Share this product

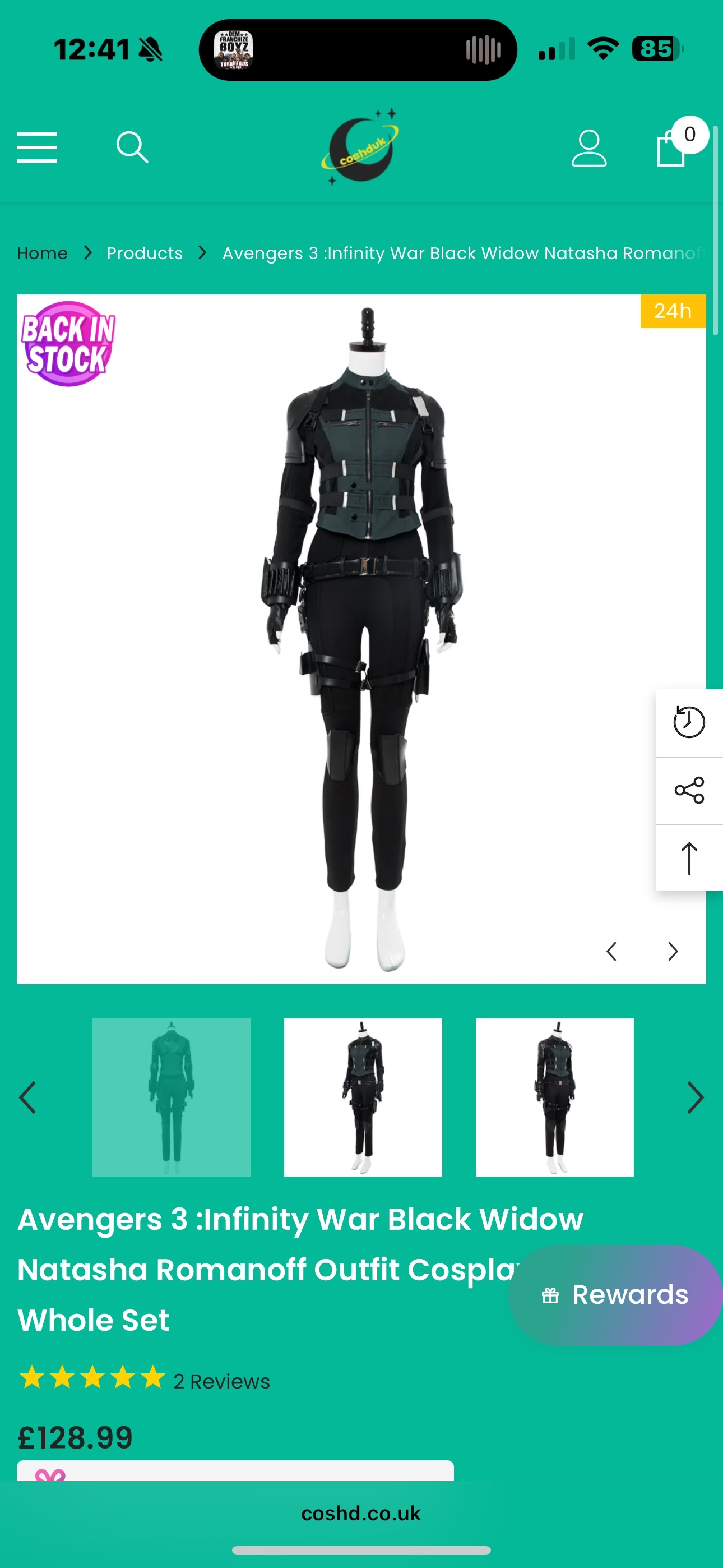[689, 790]
